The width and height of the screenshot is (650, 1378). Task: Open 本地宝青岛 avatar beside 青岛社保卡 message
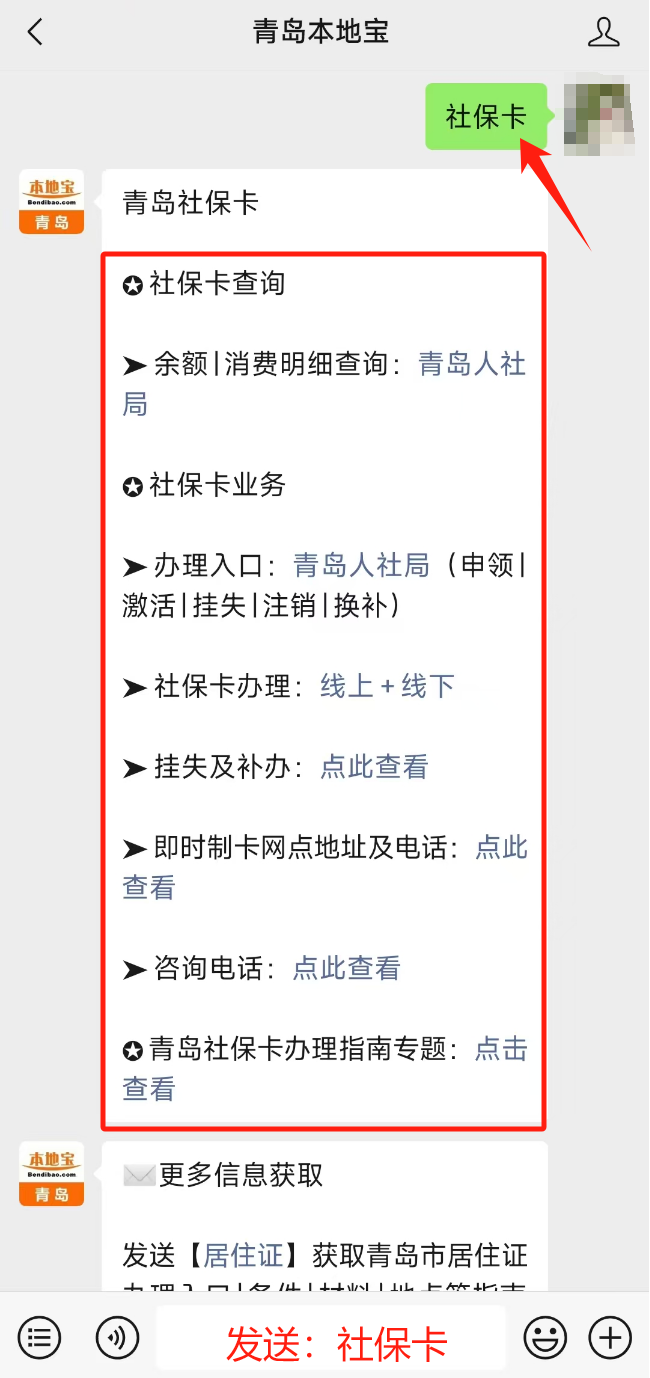click(51, 201)
